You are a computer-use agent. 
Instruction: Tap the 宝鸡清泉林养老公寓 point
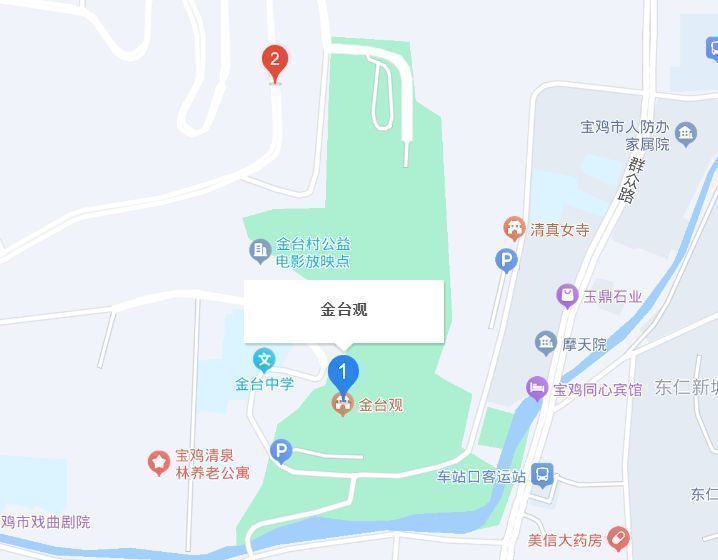pos(158,462)
